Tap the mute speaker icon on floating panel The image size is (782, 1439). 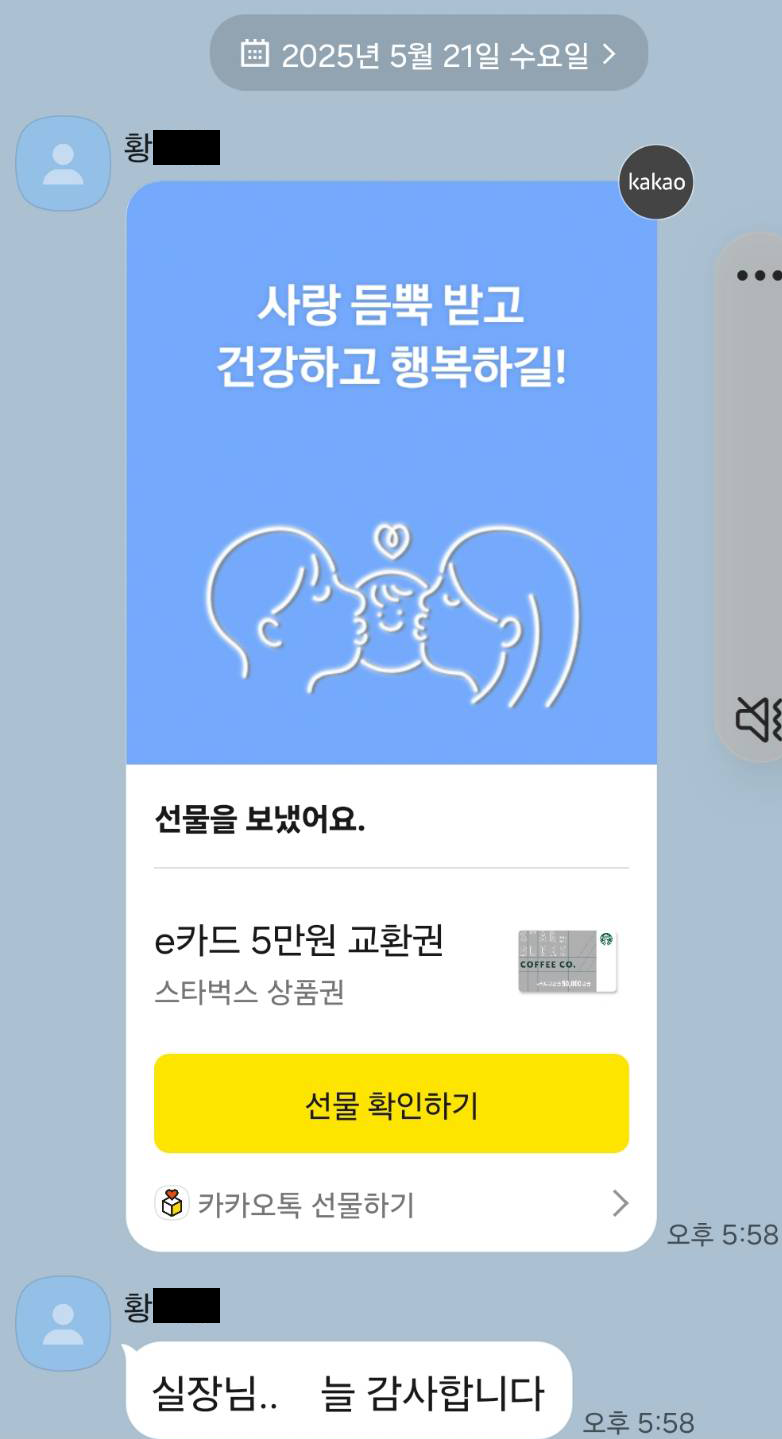(760, 718)
